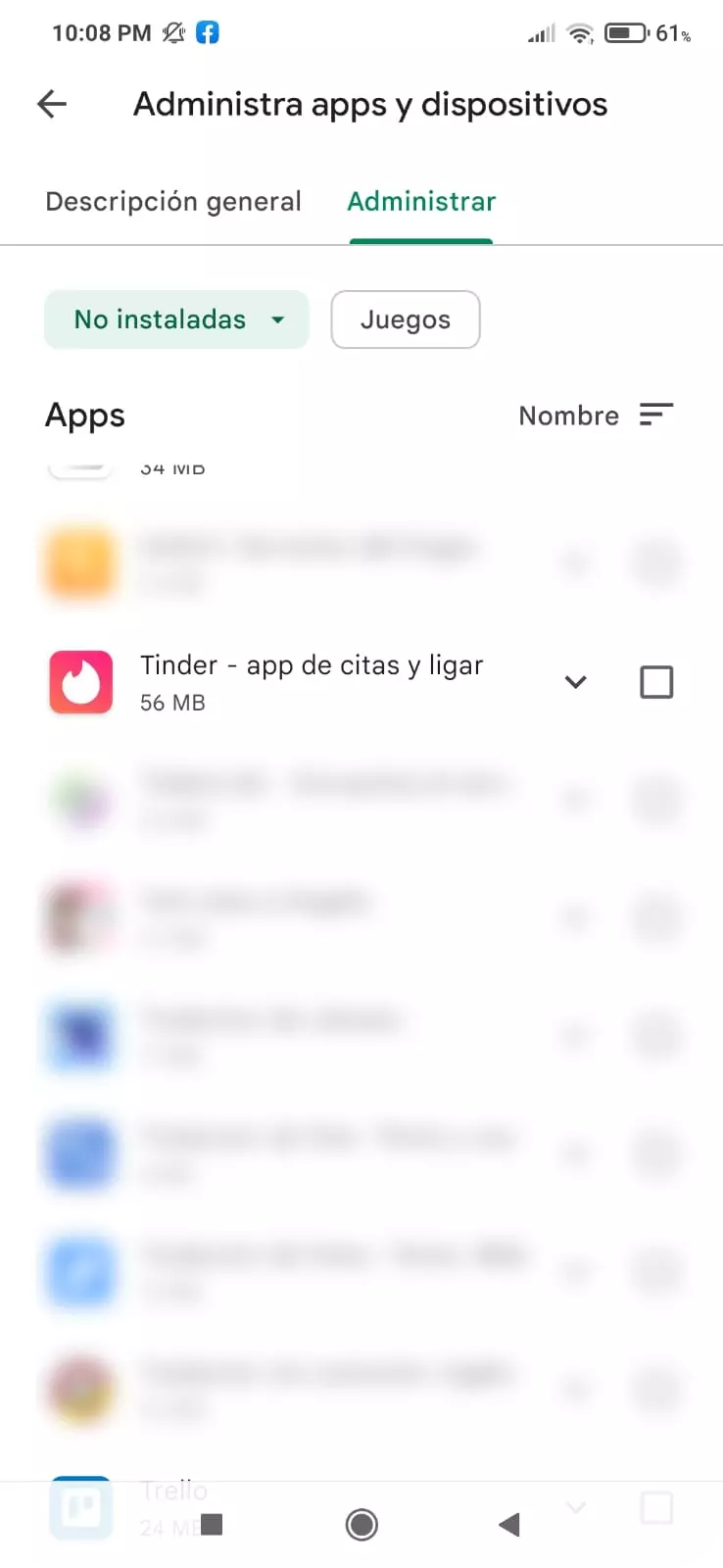Select the Administrar tab
Screen dimensions: 723x1568
(x=421, y=202)
